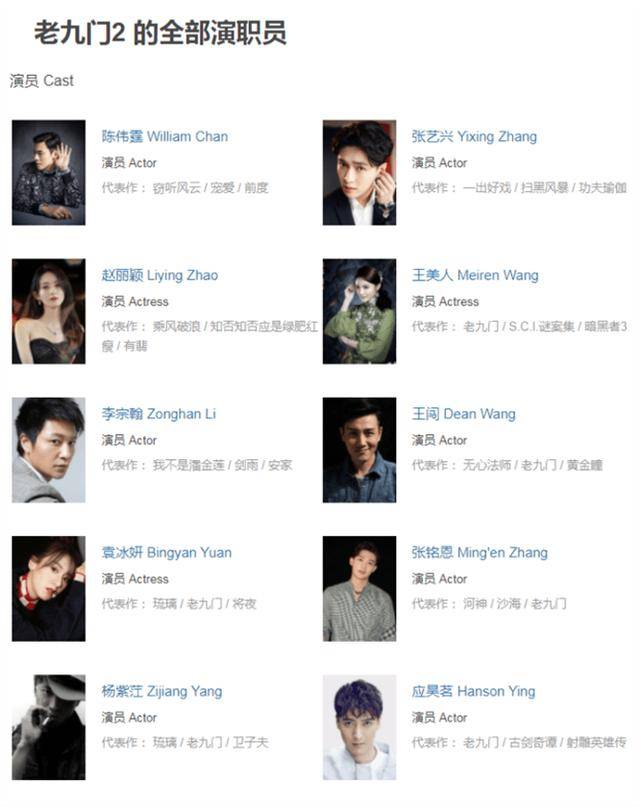Open Dean Wang's profile link
The image size is (640, 807).
463,414
